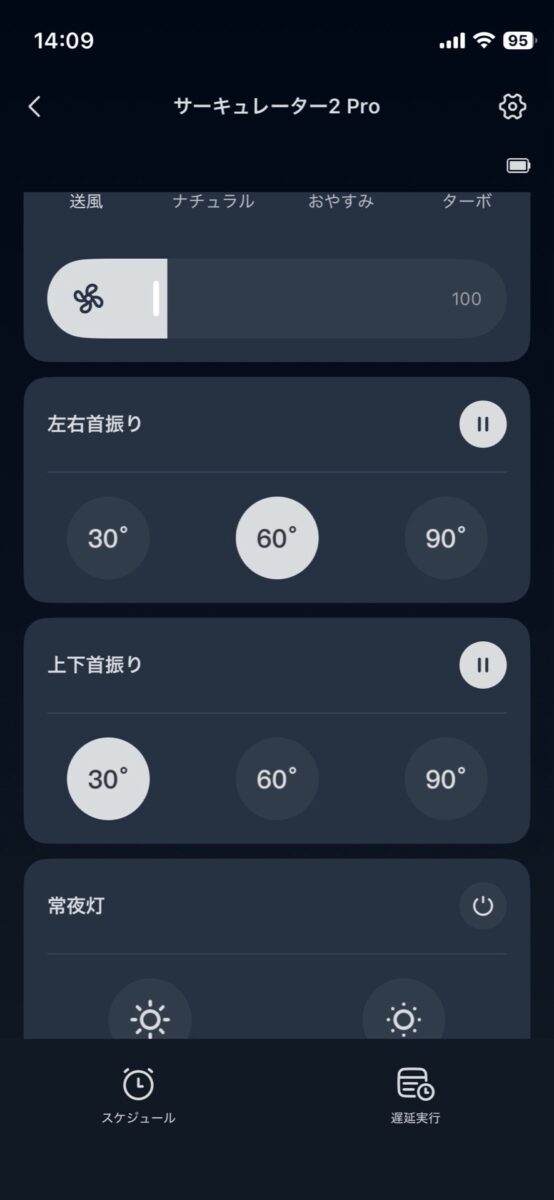Image resolution: width=554 pixels, height=1200 pixels.
Task: Choose the おやすみ sleep mode
Action: coord(341,201)
